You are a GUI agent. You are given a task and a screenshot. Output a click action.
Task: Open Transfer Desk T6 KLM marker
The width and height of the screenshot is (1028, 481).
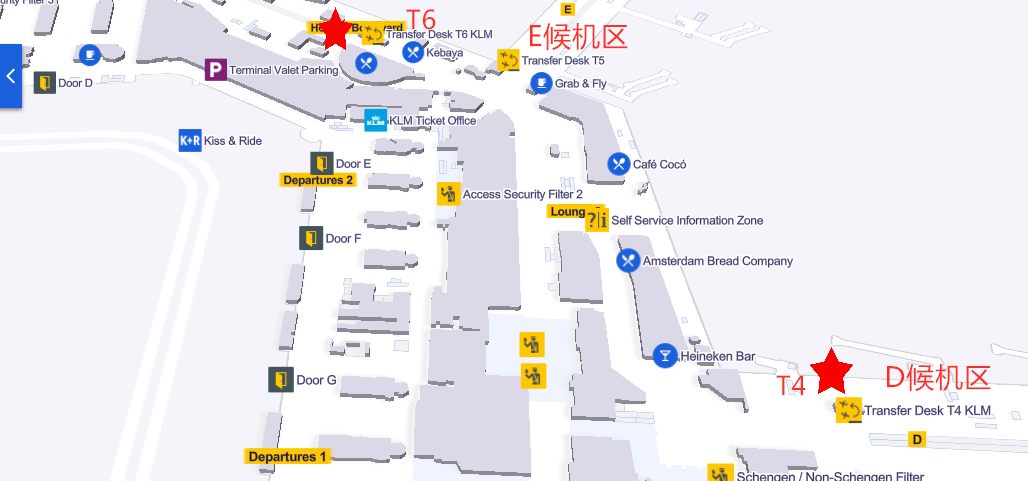click(x=374, y=34)
